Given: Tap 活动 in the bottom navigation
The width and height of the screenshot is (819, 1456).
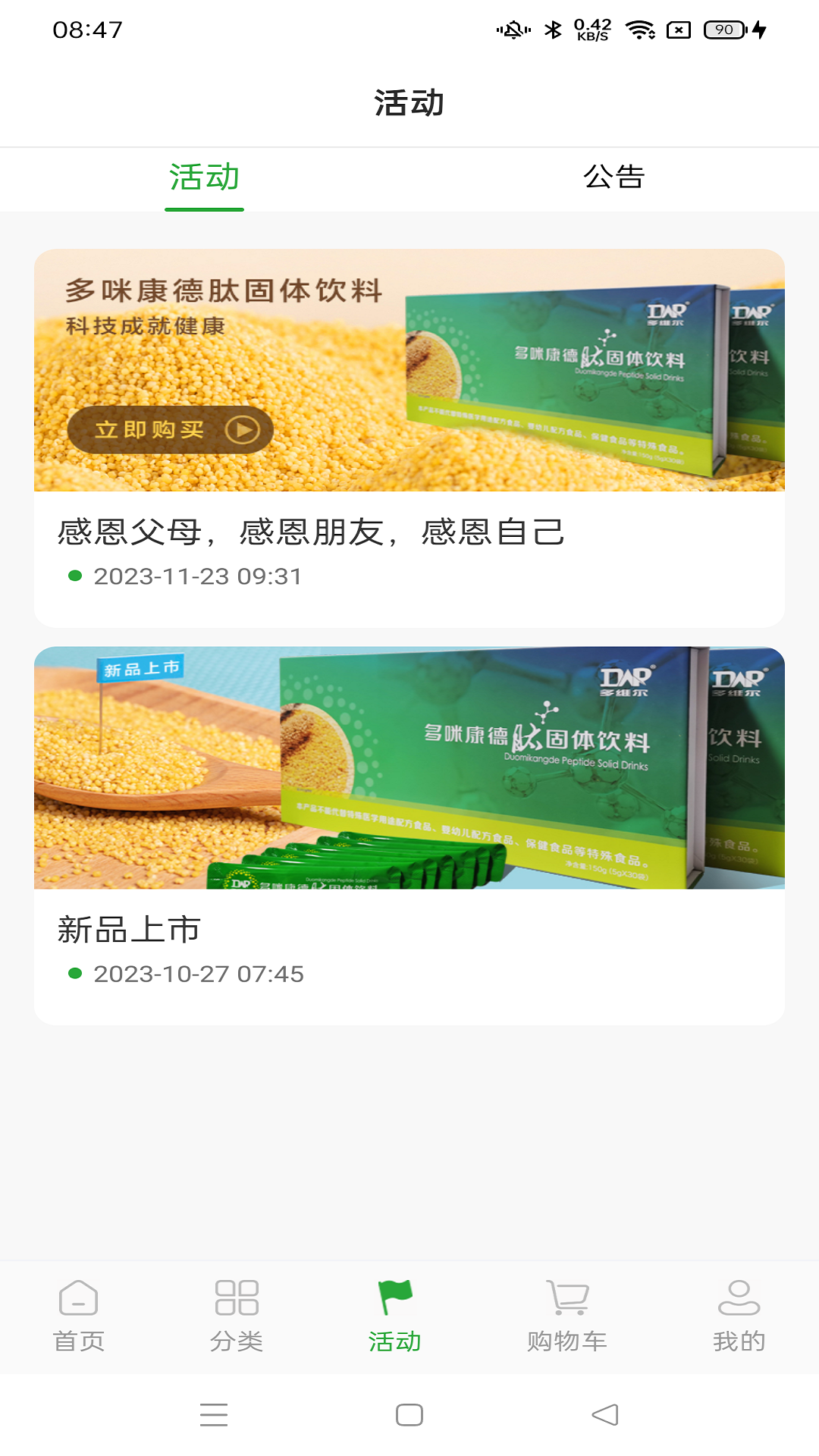Looking at the screenshot, I should (x=394, y=1316).
